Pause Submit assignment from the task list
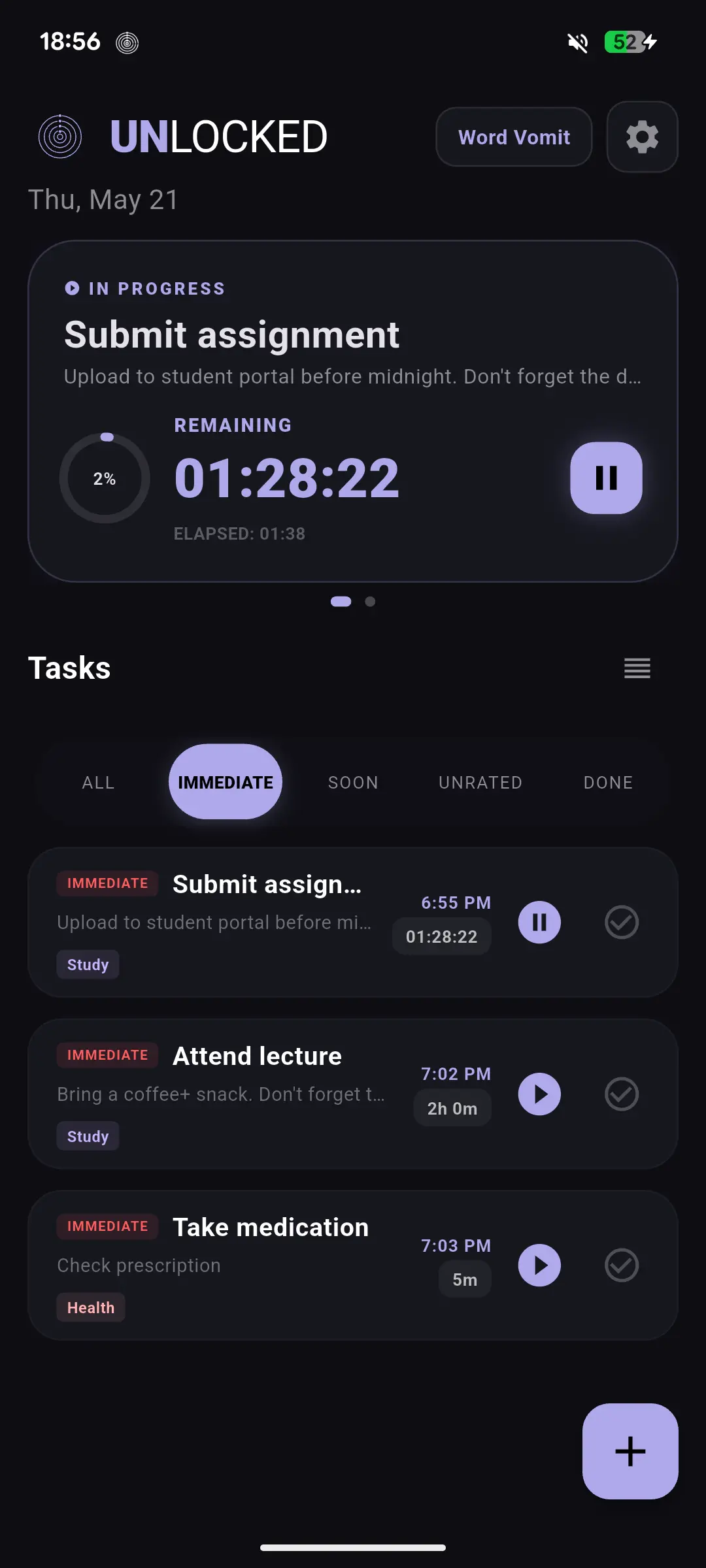Image resolution: width=706 pixels, height=1568 pixels. pos(539,922)
